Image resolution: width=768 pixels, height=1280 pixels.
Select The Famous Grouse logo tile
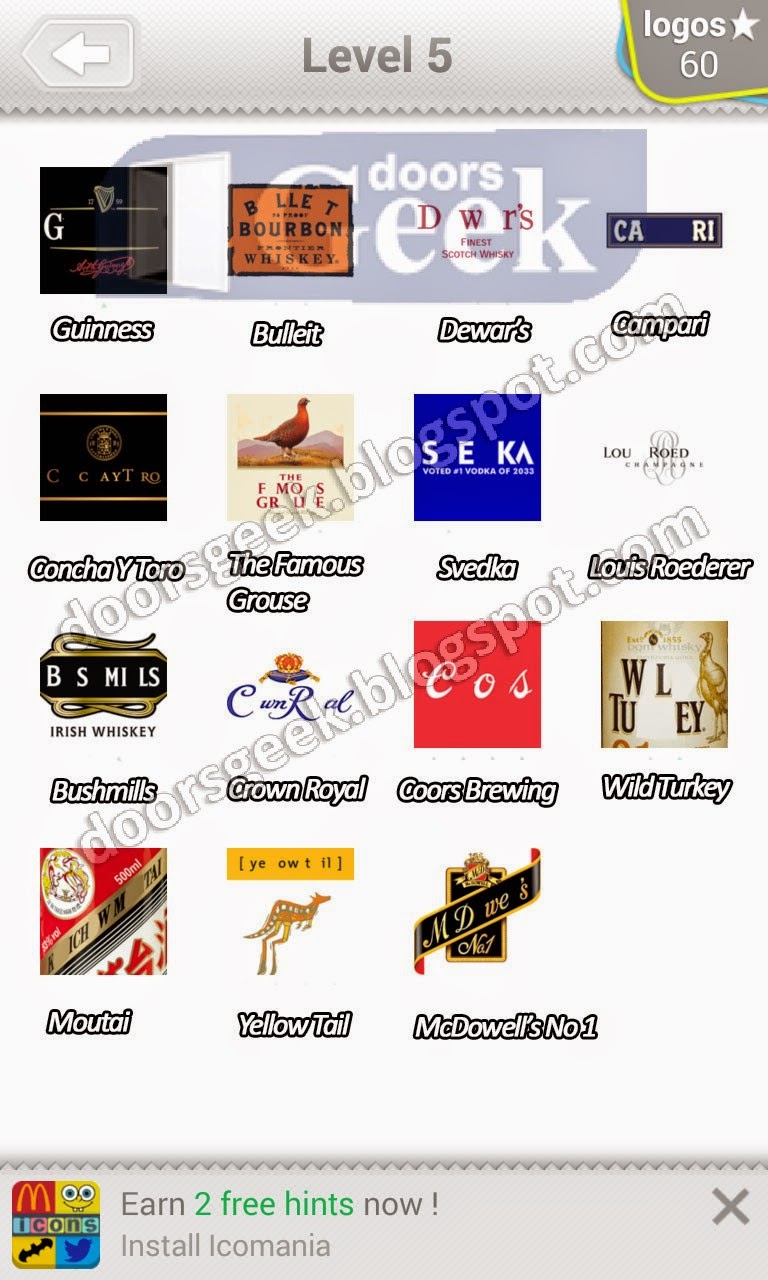290,457
